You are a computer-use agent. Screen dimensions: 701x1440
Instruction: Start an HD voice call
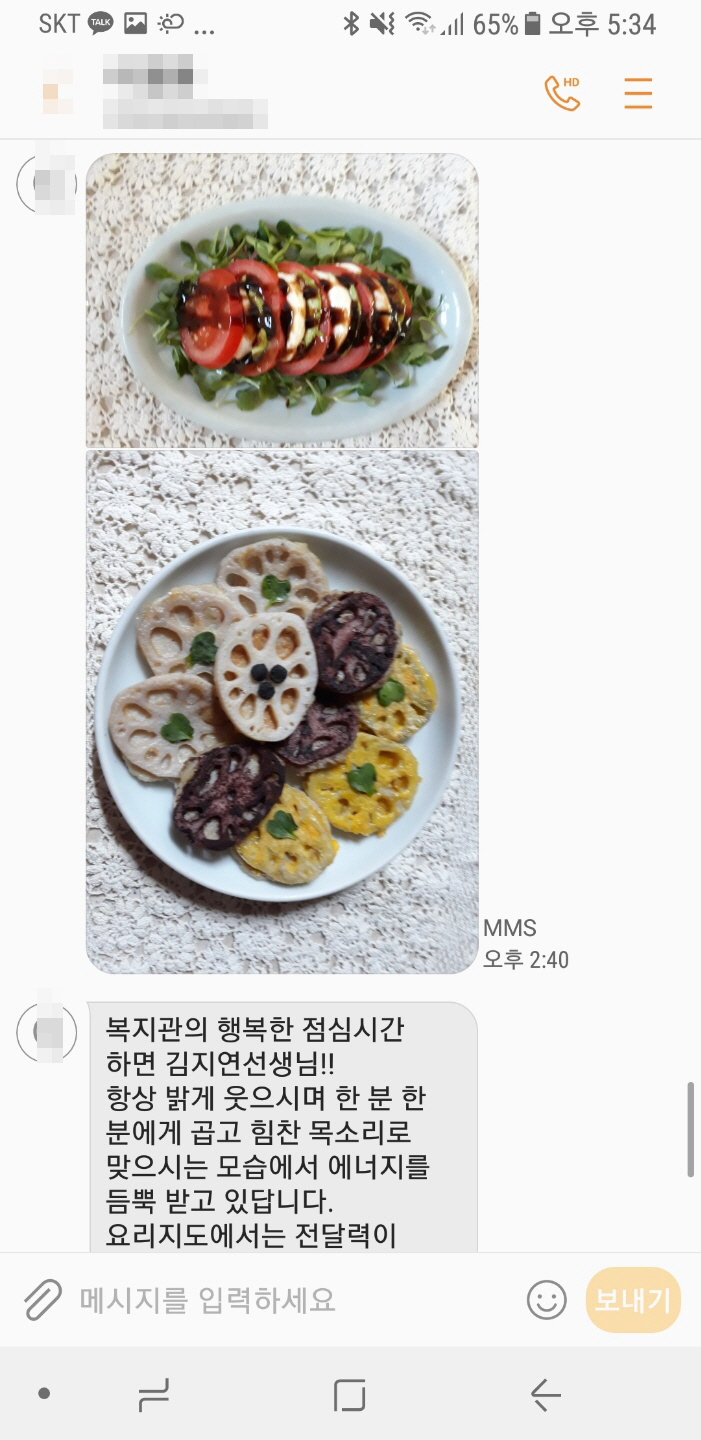[562, 93]
